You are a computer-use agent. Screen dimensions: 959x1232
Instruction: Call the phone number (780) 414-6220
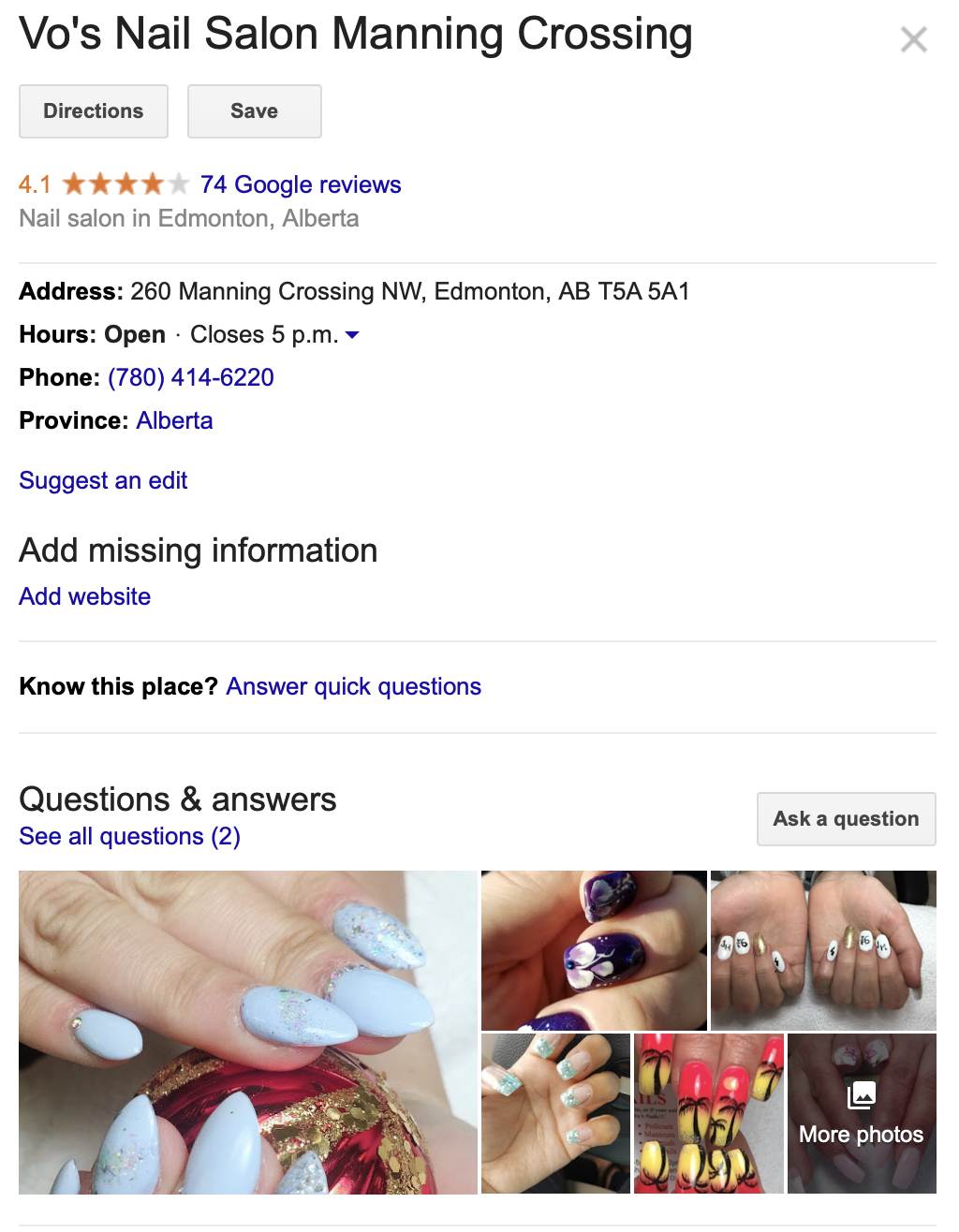[191, 377]
